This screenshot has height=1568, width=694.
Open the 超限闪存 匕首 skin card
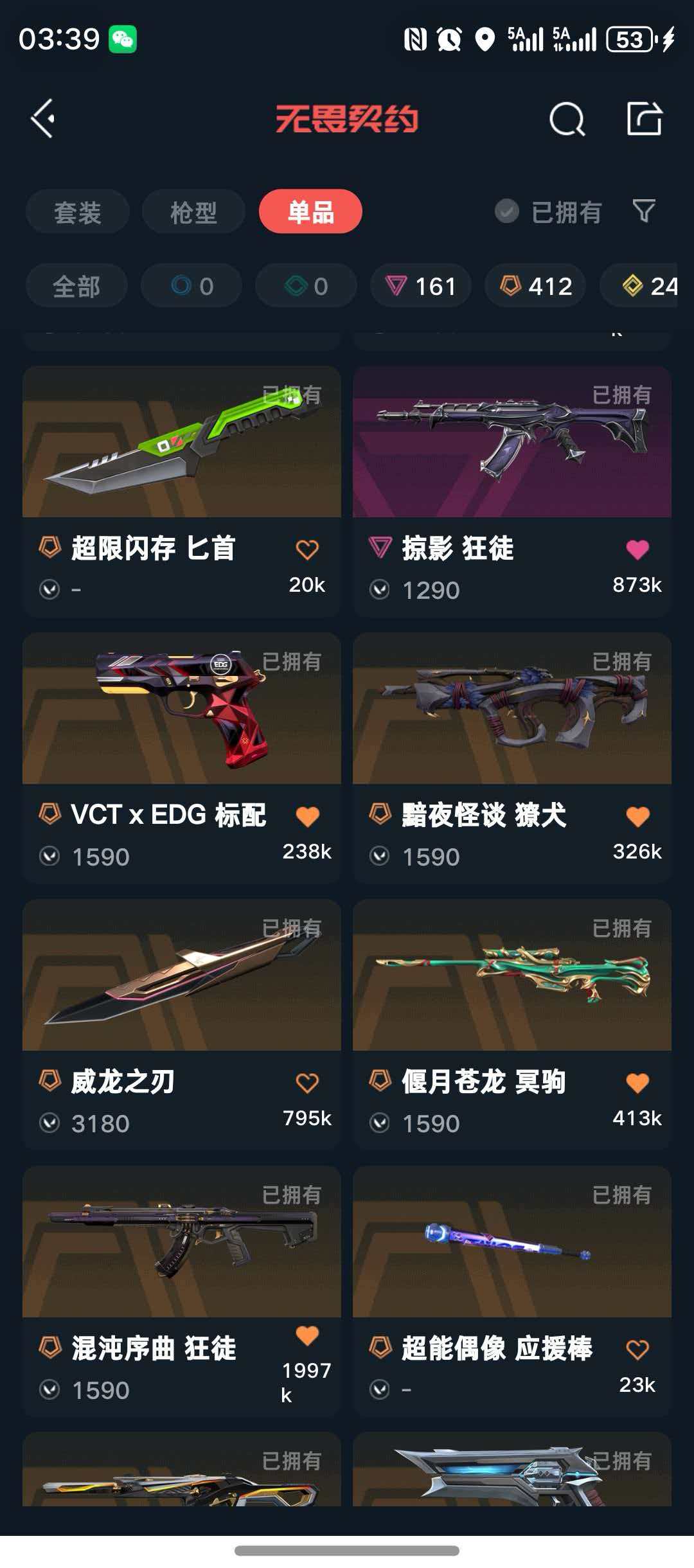point(182,492)
